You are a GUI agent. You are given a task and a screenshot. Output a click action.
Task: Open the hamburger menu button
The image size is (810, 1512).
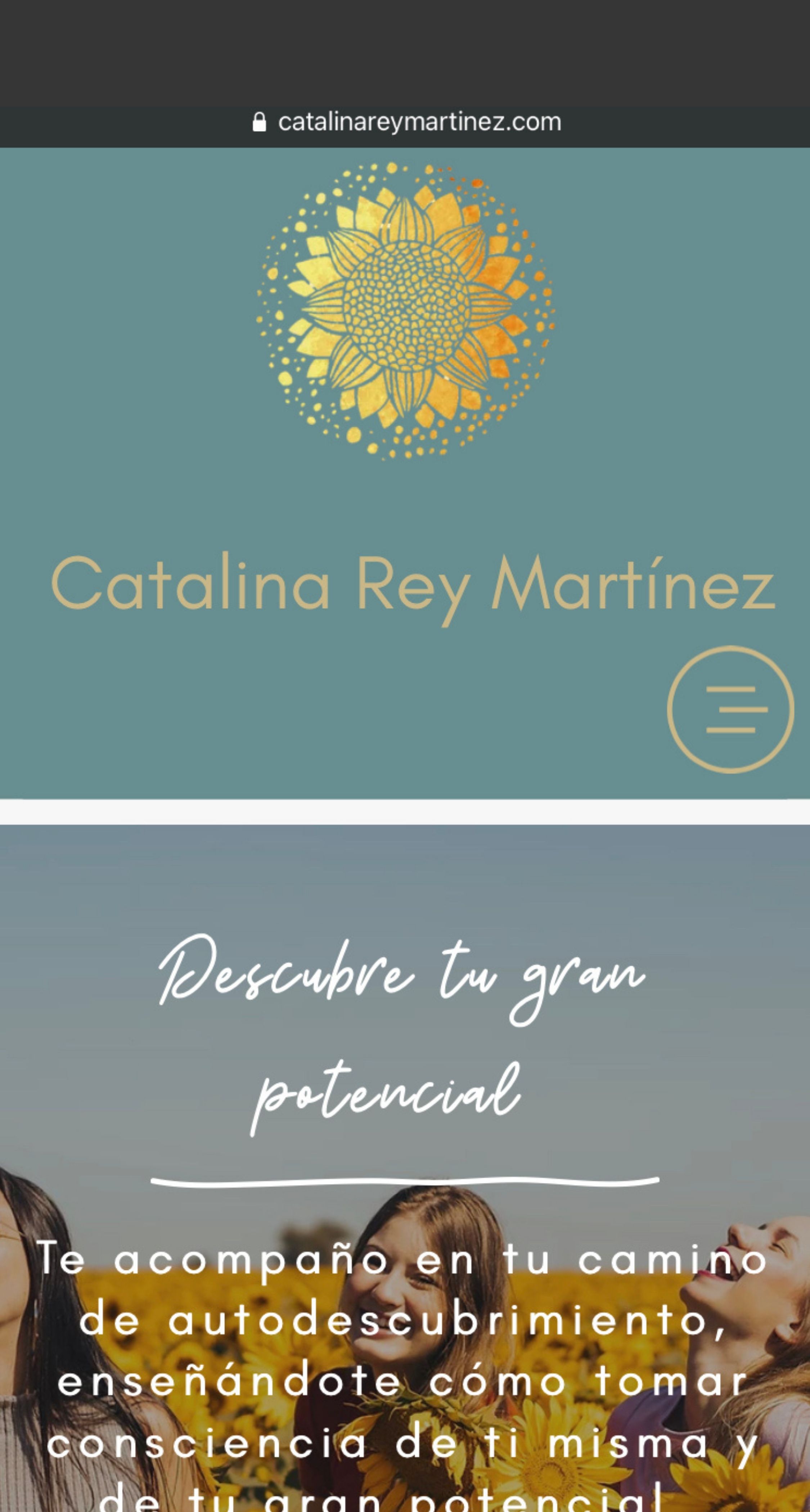[x=730, y=709]
